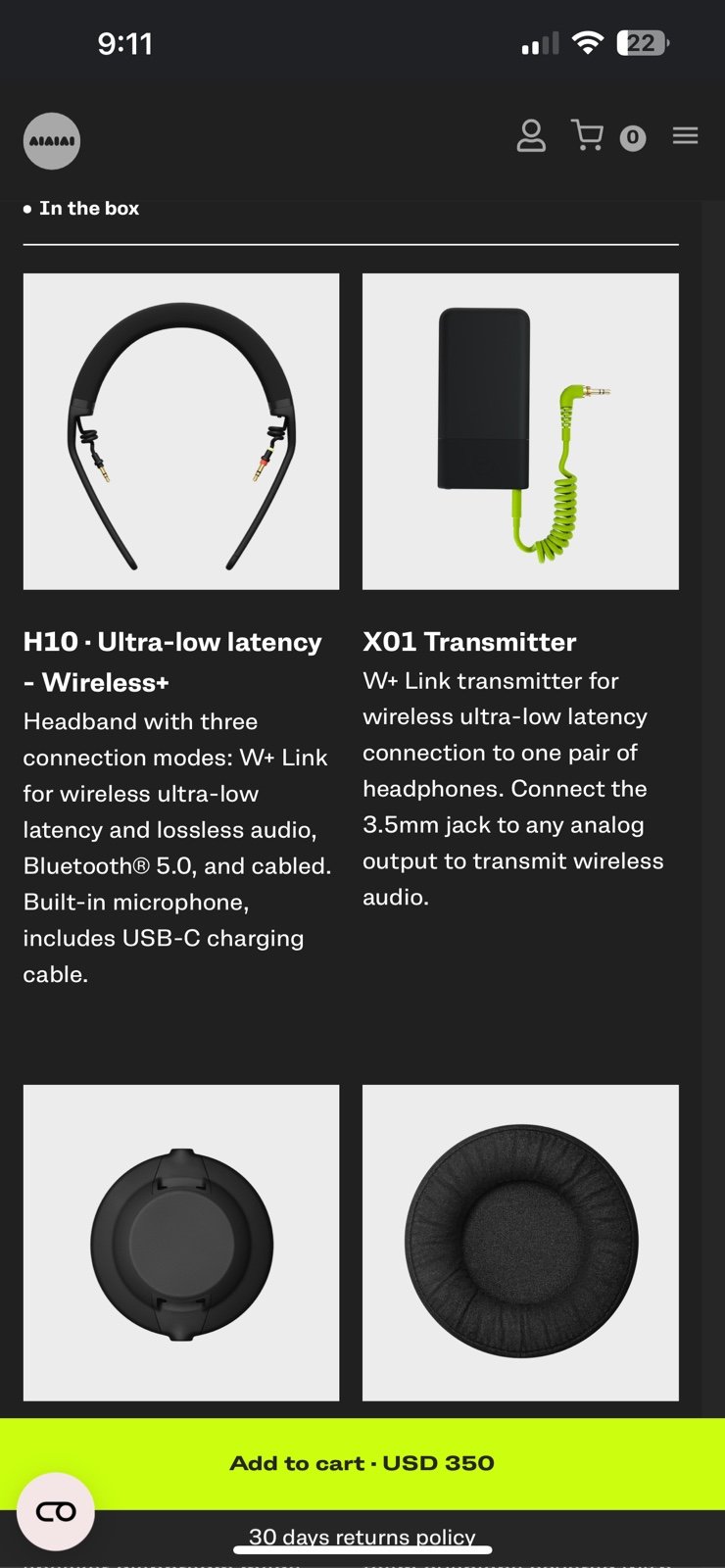Tap Add to cart USD 350
This screenshot has height=1568, width=725.
click(x=362, y=1463)
